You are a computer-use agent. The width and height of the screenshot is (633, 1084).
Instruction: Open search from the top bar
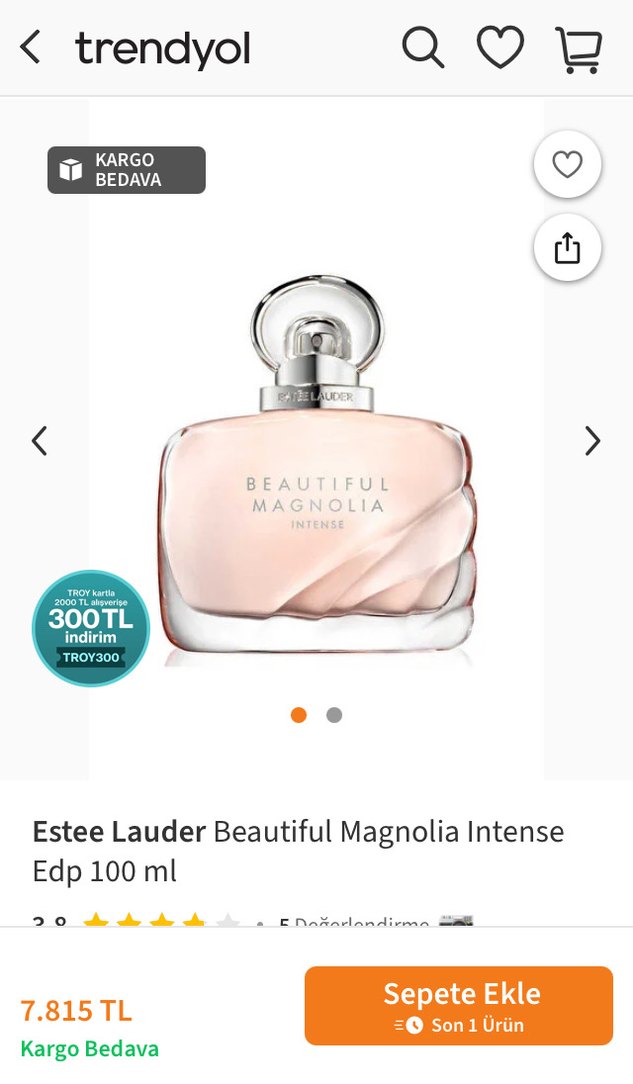coord(422,47)
